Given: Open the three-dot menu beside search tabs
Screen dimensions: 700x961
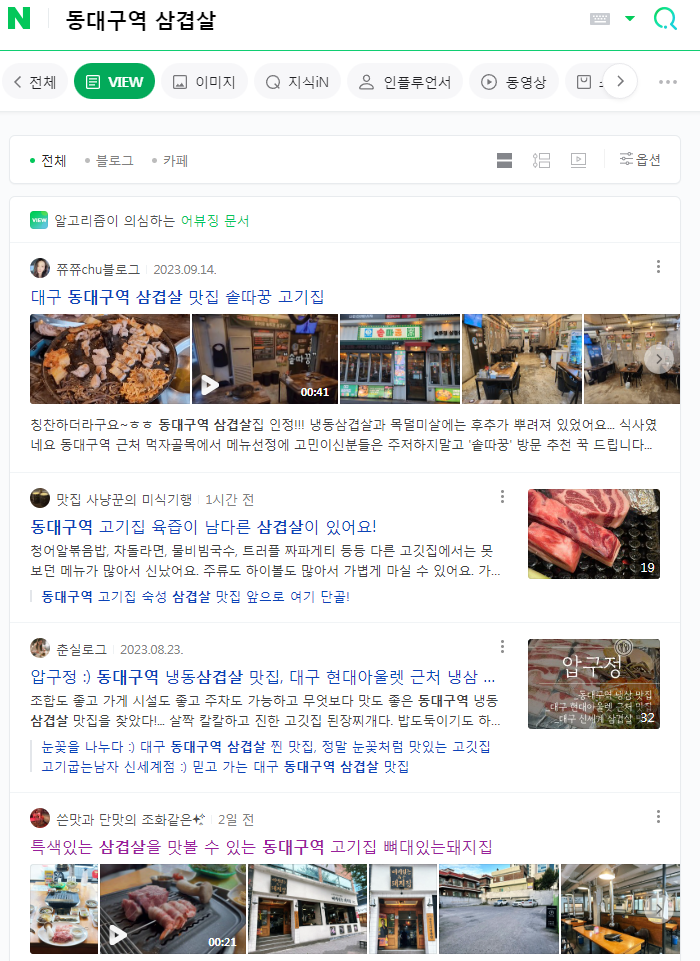Looking at the screenshot, I should (x=668, y=82).
